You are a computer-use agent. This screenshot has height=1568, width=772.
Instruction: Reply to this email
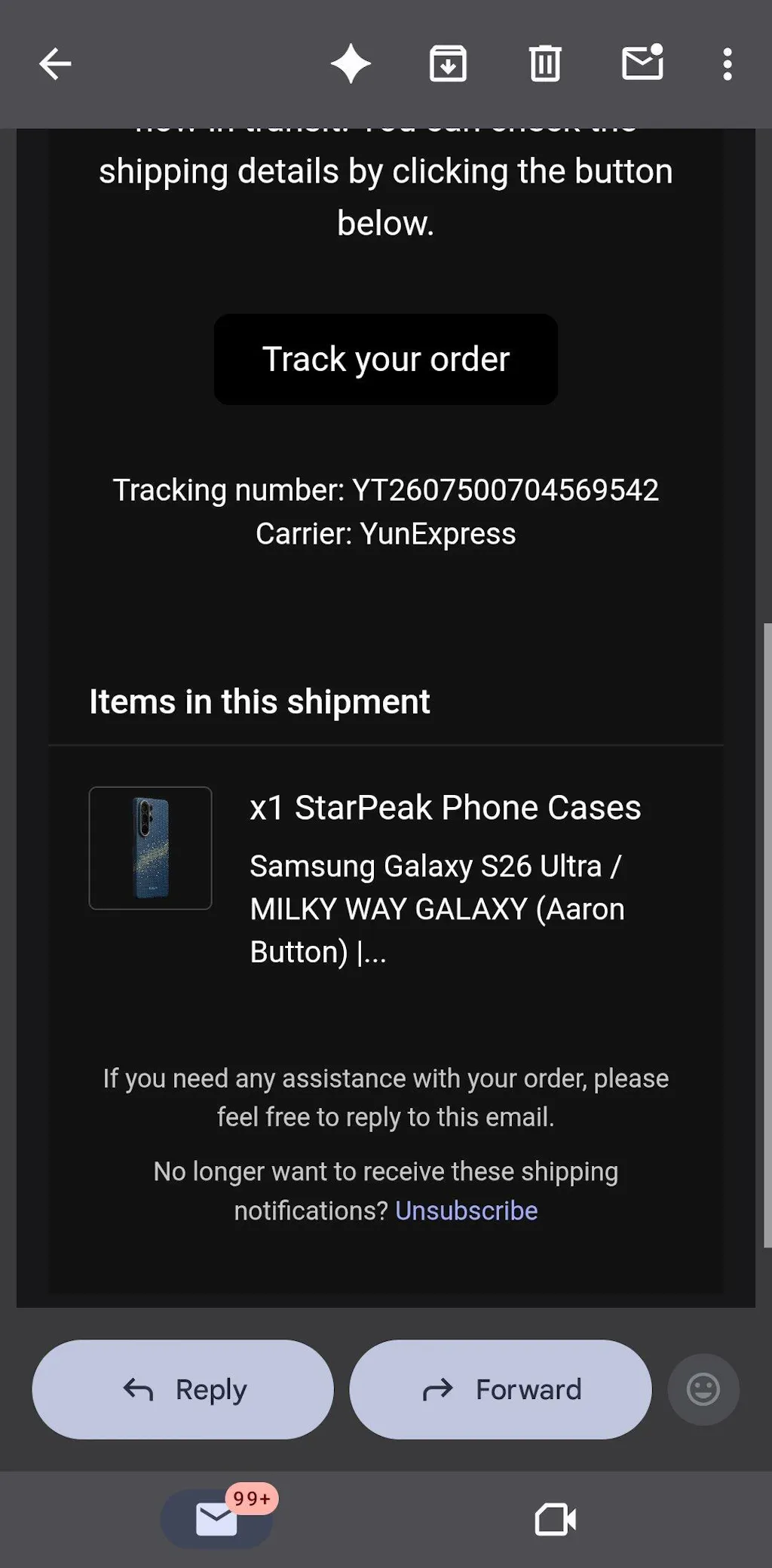pos(183,1389)
